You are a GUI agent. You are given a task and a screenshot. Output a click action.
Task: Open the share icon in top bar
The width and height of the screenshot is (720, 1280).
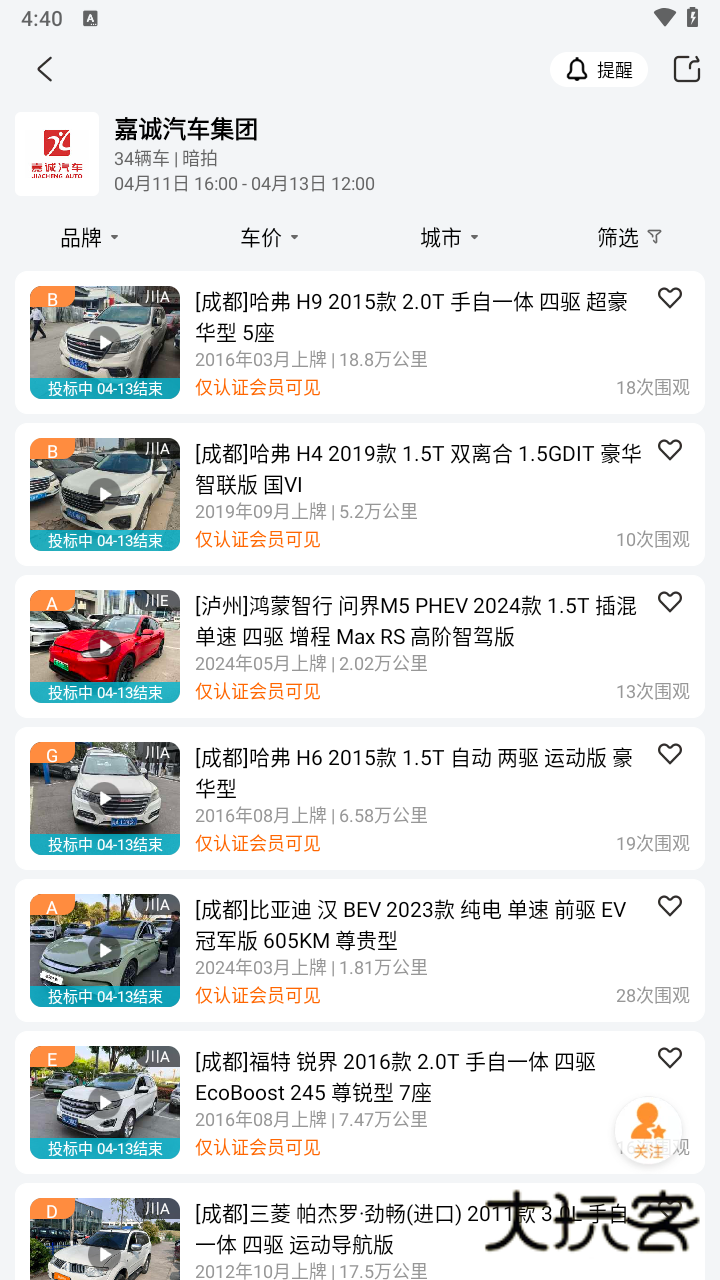[686, 69]
